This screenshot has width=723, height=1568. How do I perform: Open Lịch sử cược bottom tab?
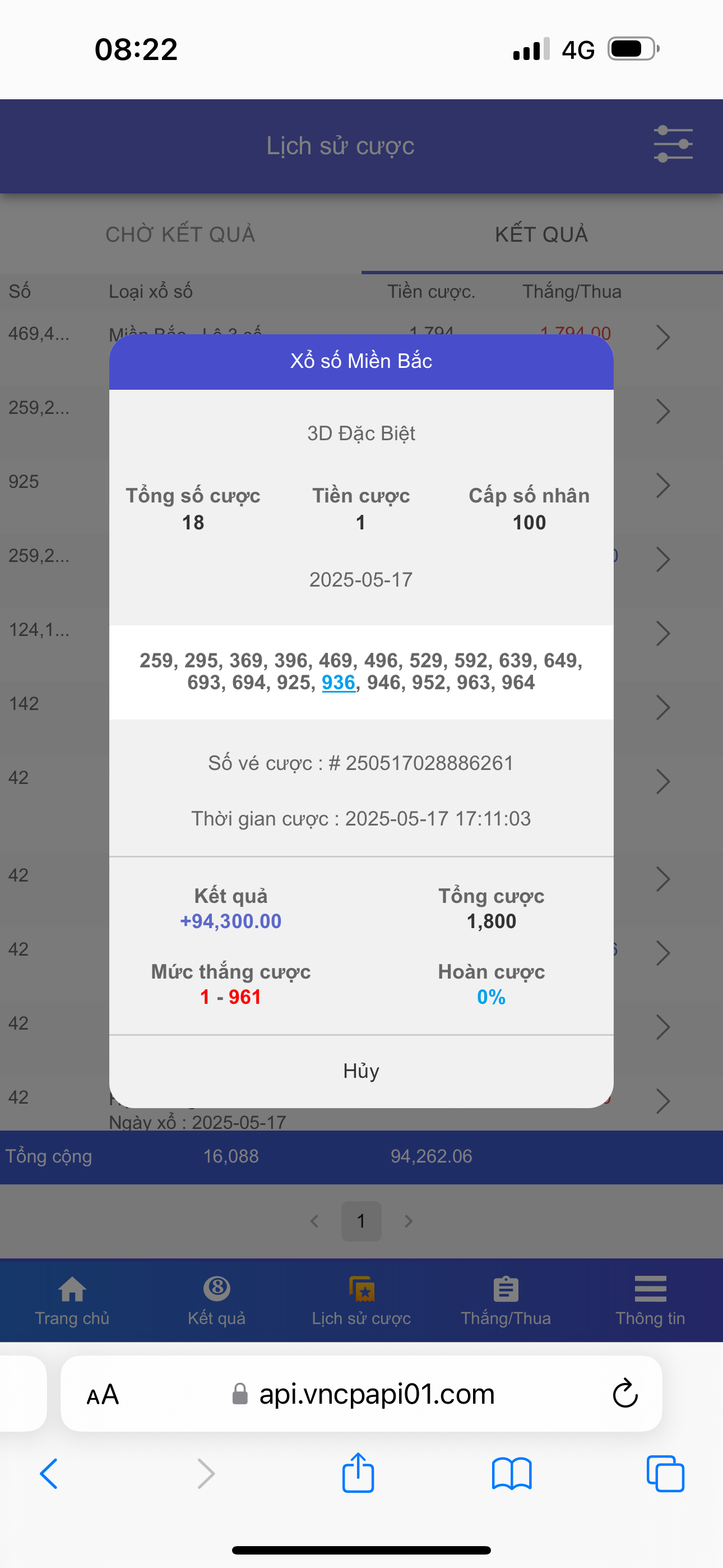[x=361, y=1301]
